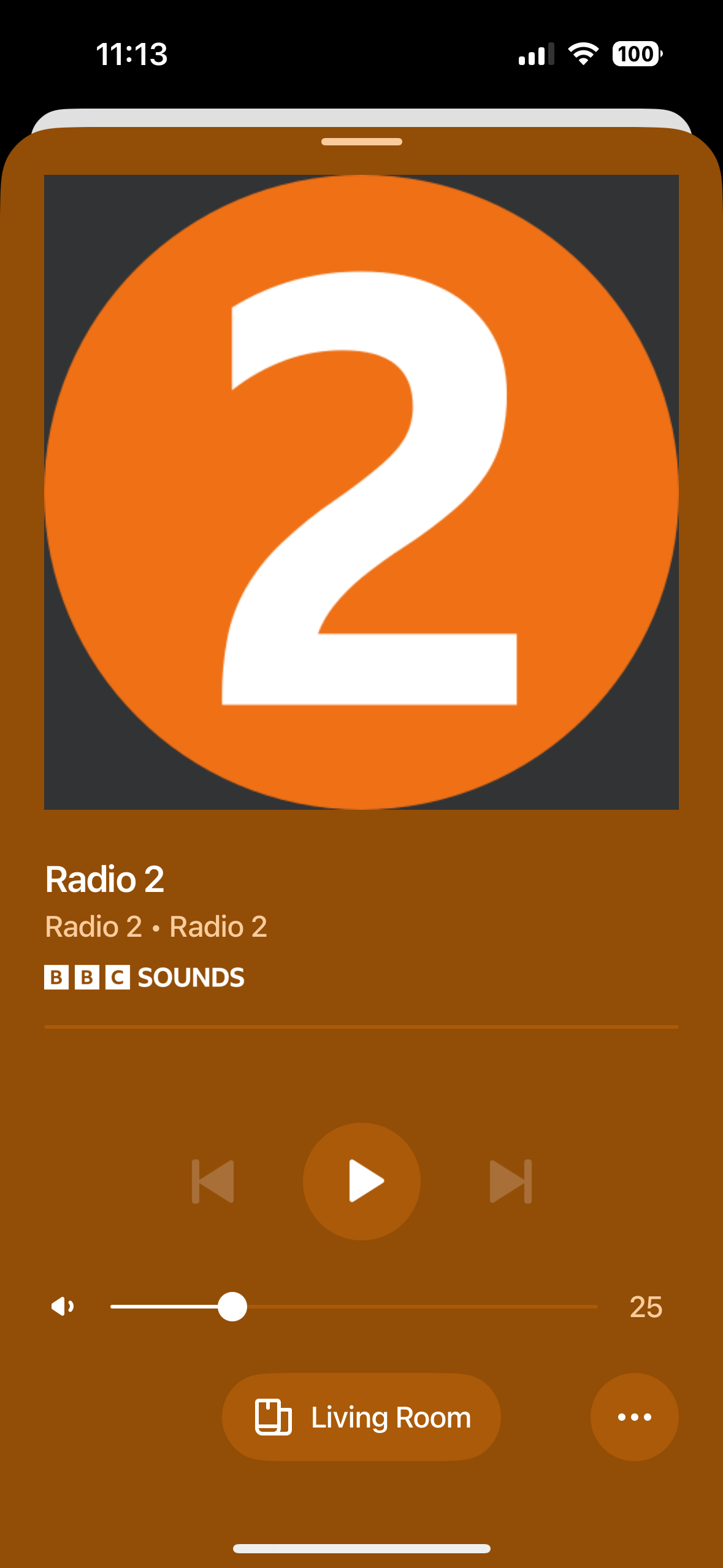
Task: Open the Living Room speaker selector
Action: point(361,1417)
